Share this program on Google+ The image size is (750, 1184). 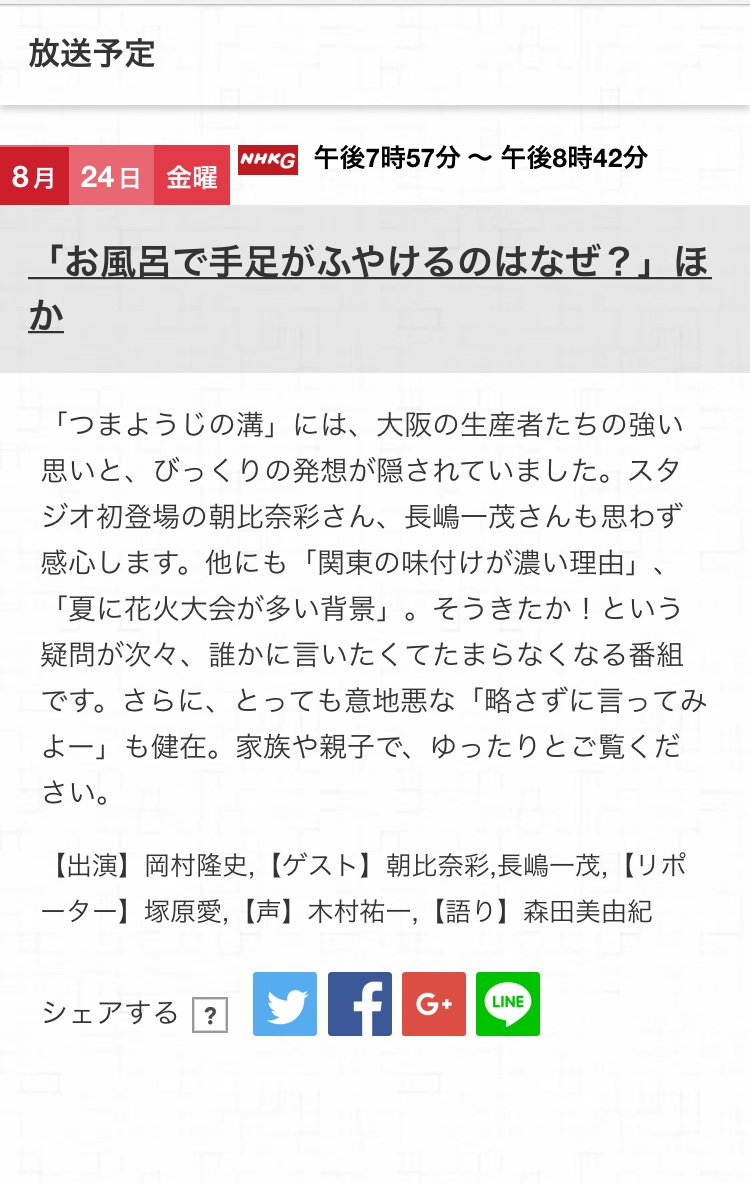click(434, 1003)
